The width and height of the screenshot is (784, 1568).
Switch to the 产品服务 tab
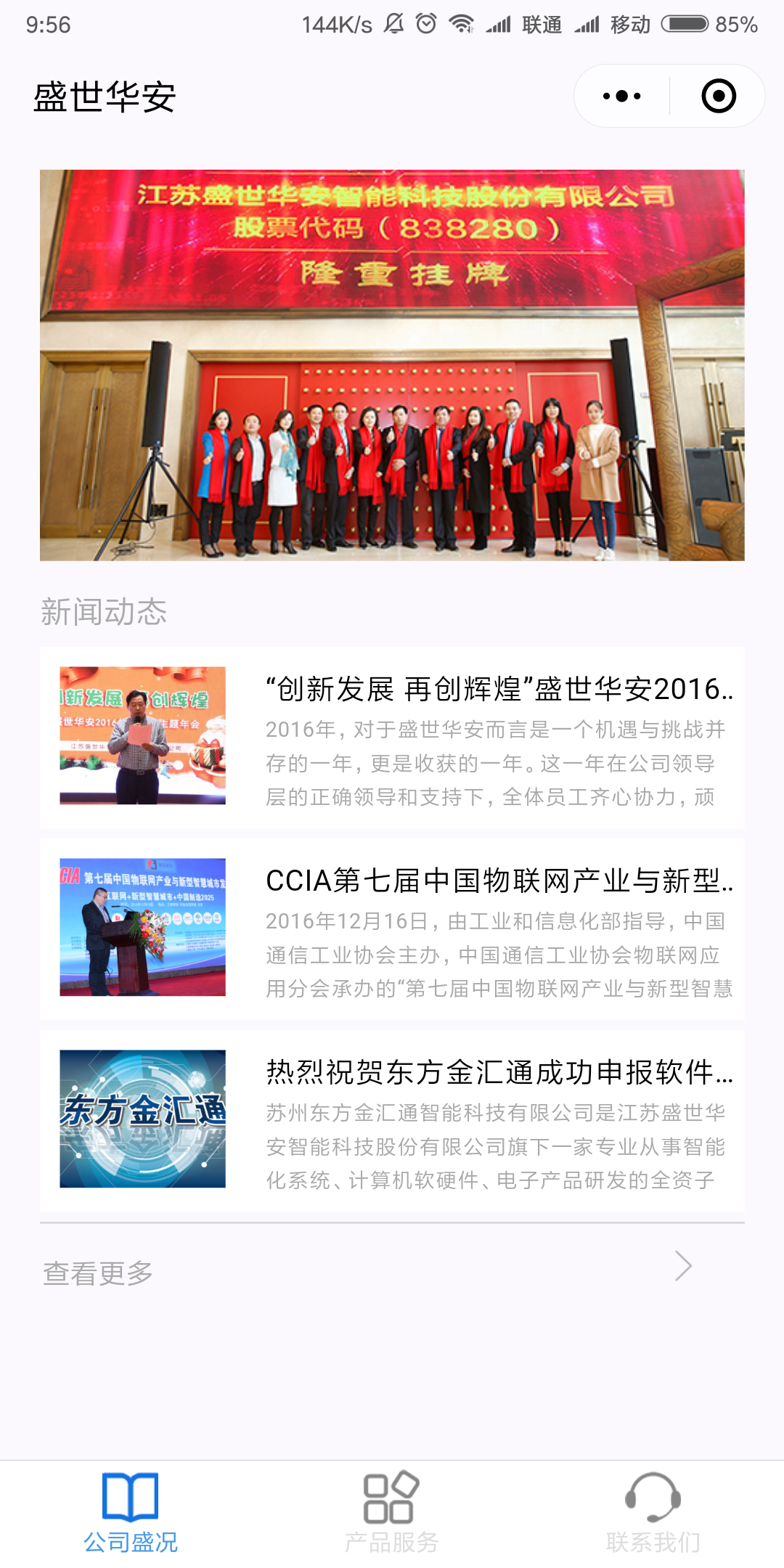pos(392,1514)
